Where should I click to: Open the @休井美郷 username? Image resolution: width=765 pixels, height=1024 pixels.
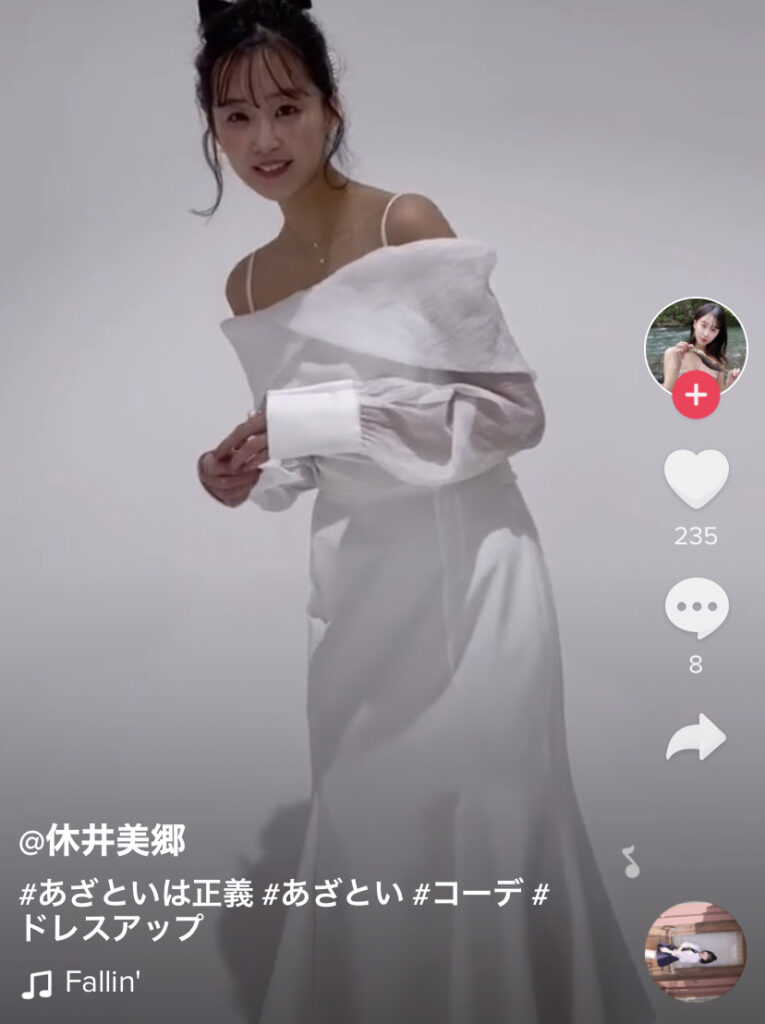point(102,841)
